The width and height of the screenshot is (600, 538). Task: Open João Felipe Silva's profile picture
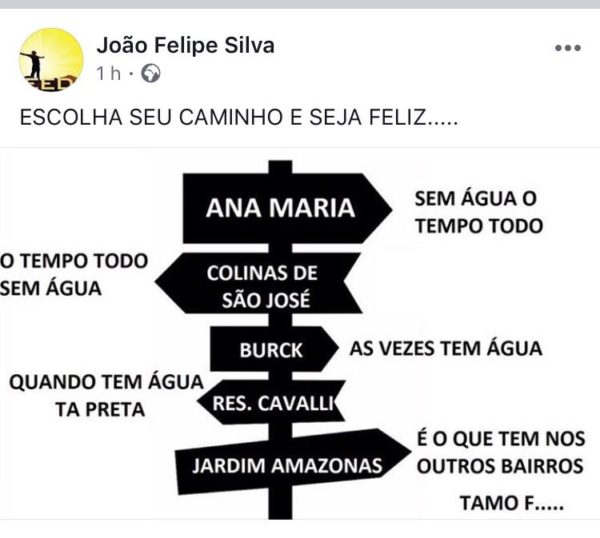pos(50,60)
